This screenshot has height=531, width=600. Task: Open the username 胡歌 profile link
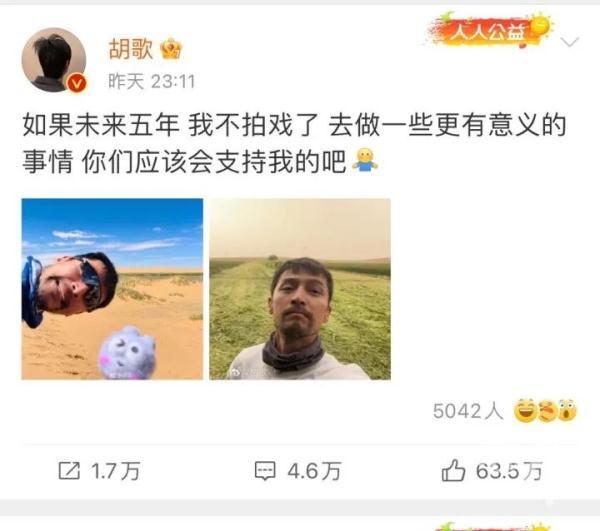pyautogui.click(x=130, y=48)
